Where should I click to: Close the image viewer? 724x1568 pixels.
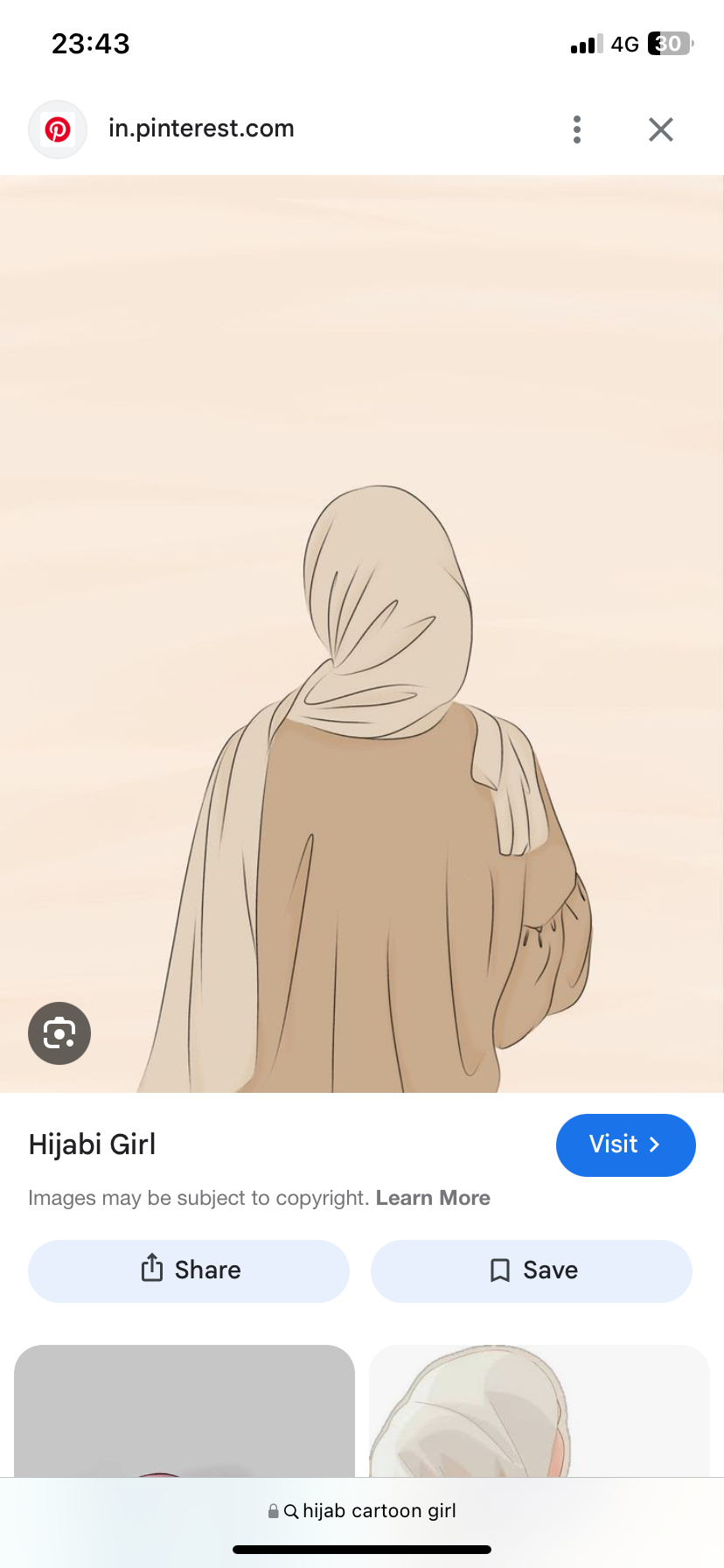(661, 129)
